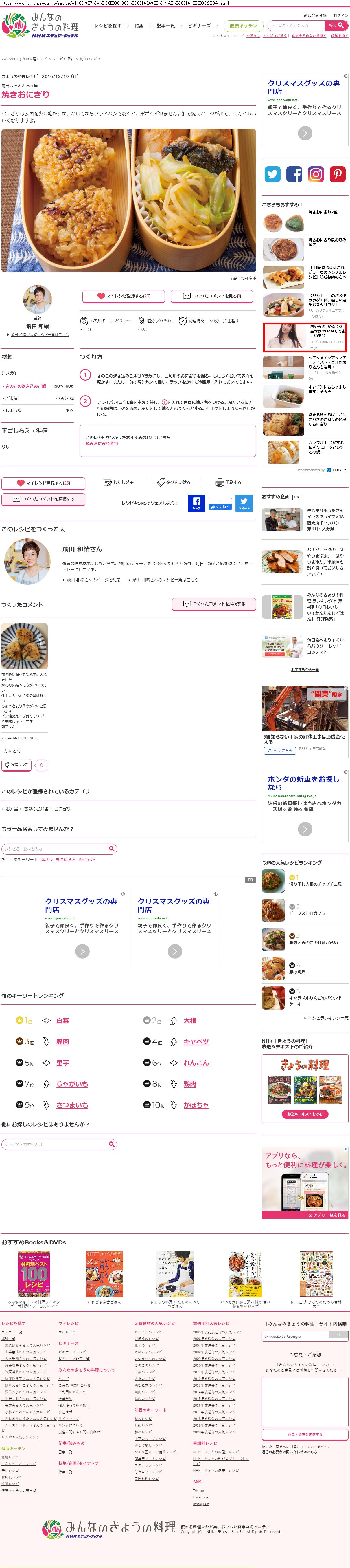The image size is (350, 1568).
Task: Open the 健康キッチン button
Action: (244, 26)
